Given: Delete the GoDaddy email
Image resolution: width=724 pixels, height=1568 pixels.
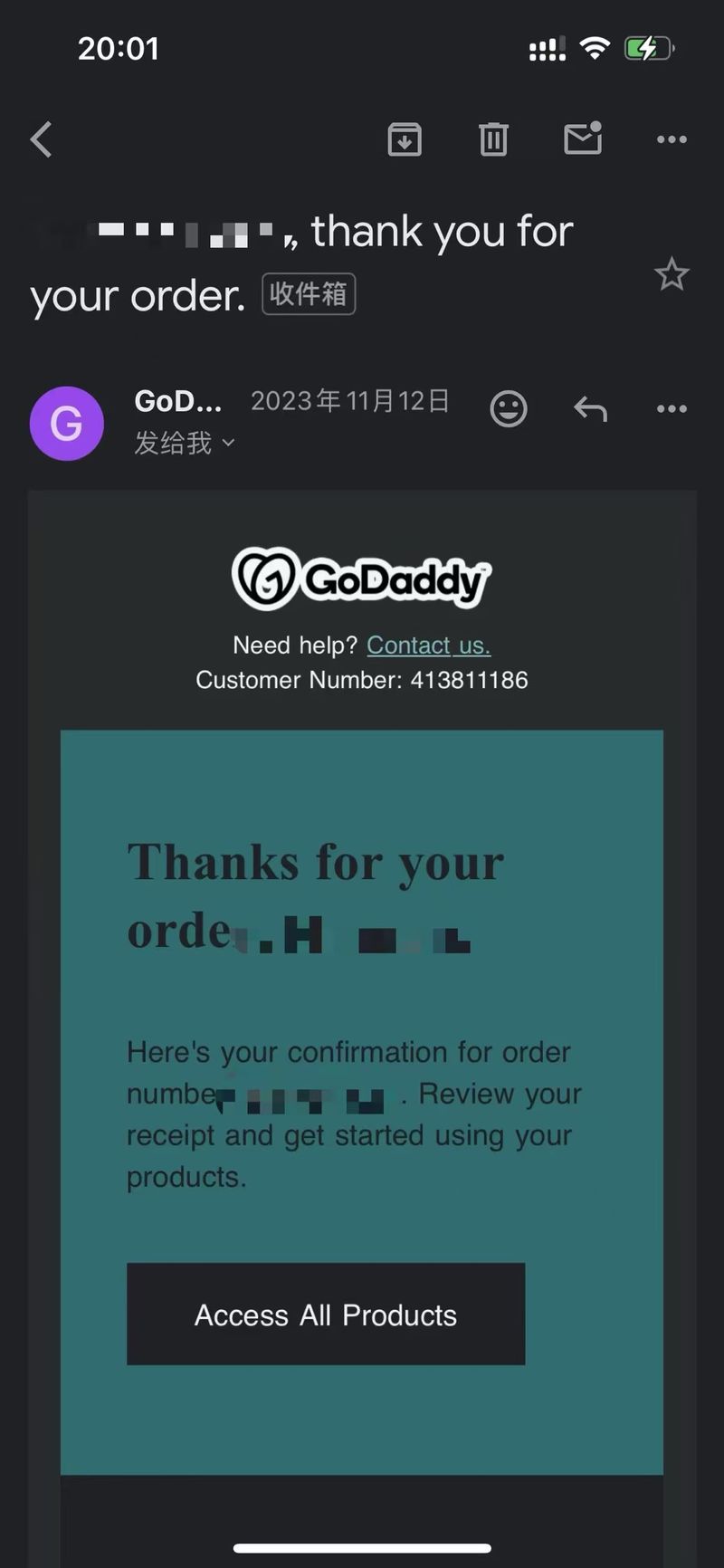Looking at the screenshot, I should tap(492, 139).
